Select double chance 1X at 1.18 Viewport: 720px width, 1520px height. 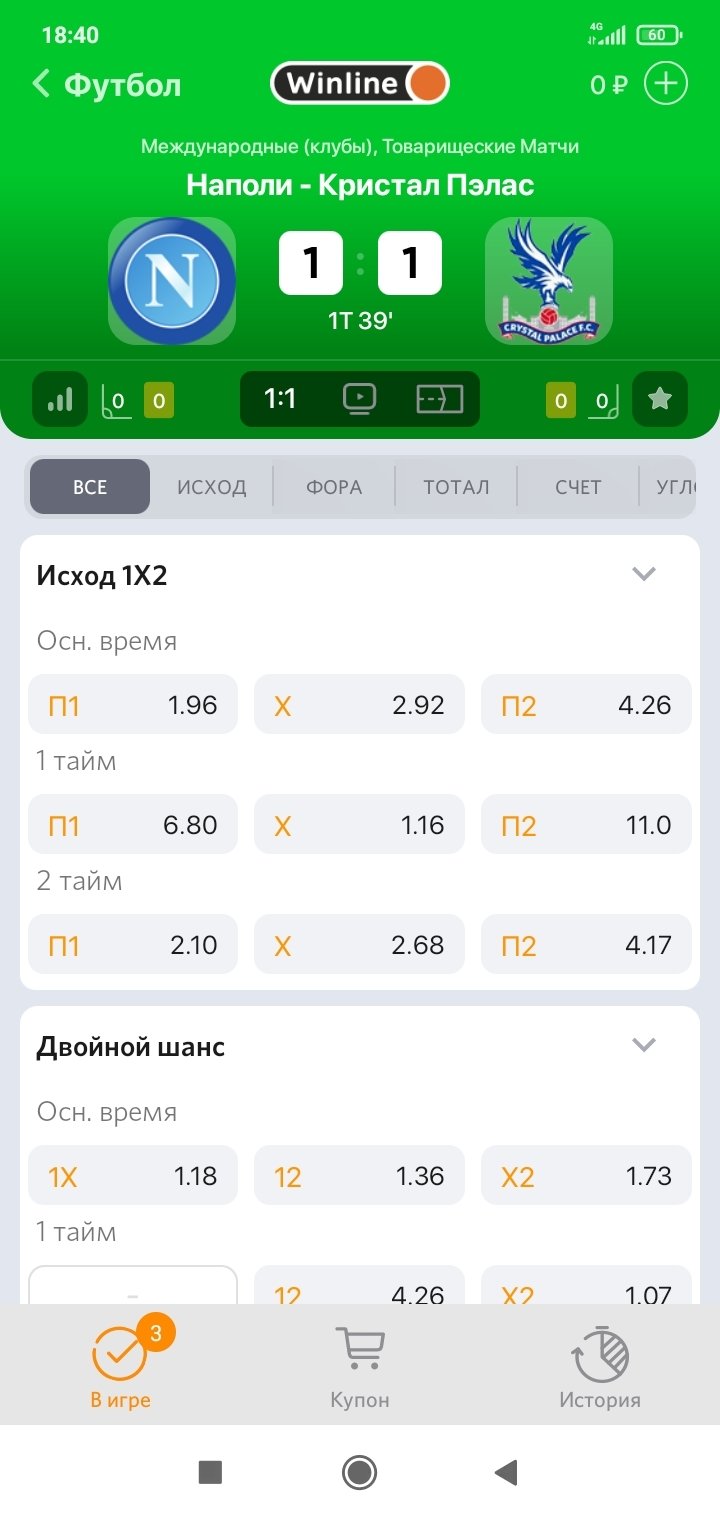pyautogui.click(x=133, y=1177)
